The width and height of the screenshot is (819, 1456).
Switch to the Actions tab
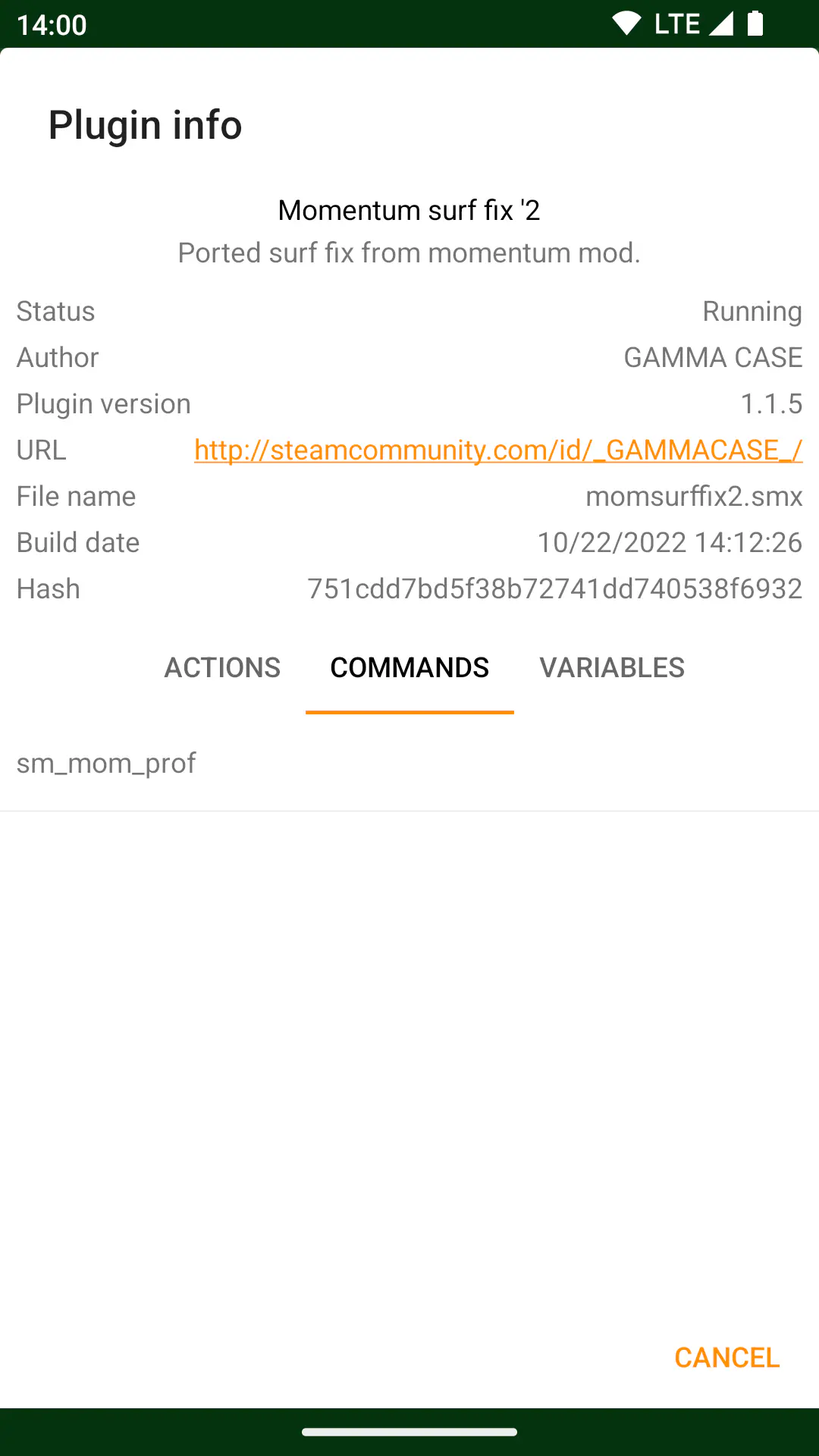222,668
